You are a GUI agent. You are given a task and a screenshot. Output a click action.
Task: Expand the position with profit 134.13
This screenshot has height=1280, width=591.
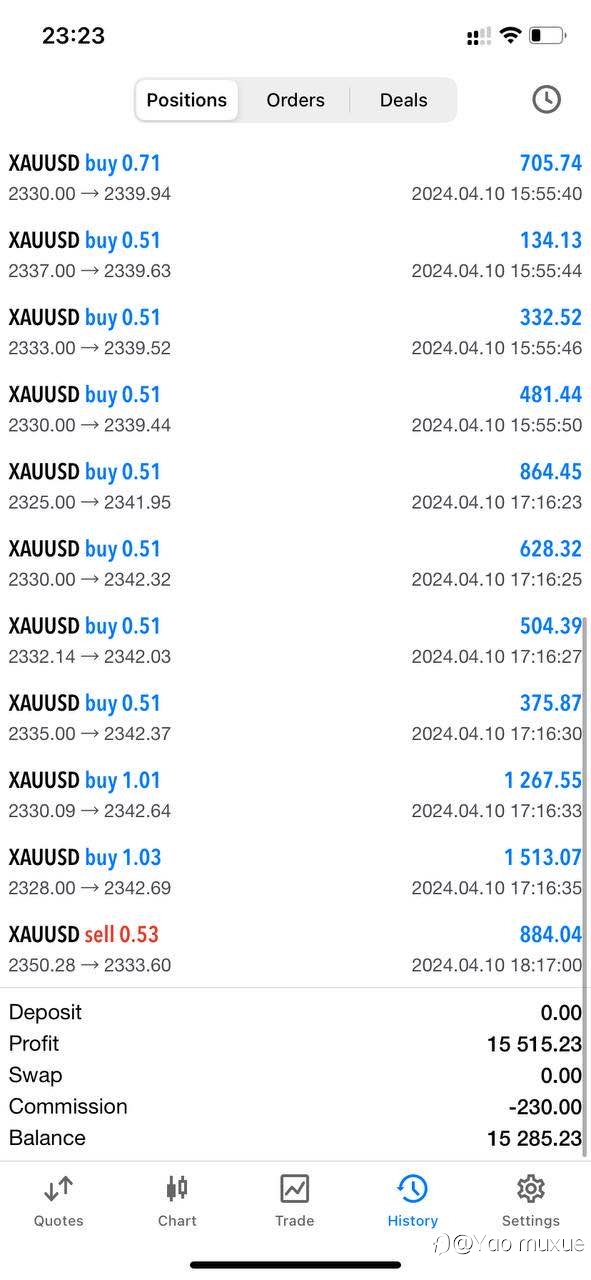coord(295,254)
